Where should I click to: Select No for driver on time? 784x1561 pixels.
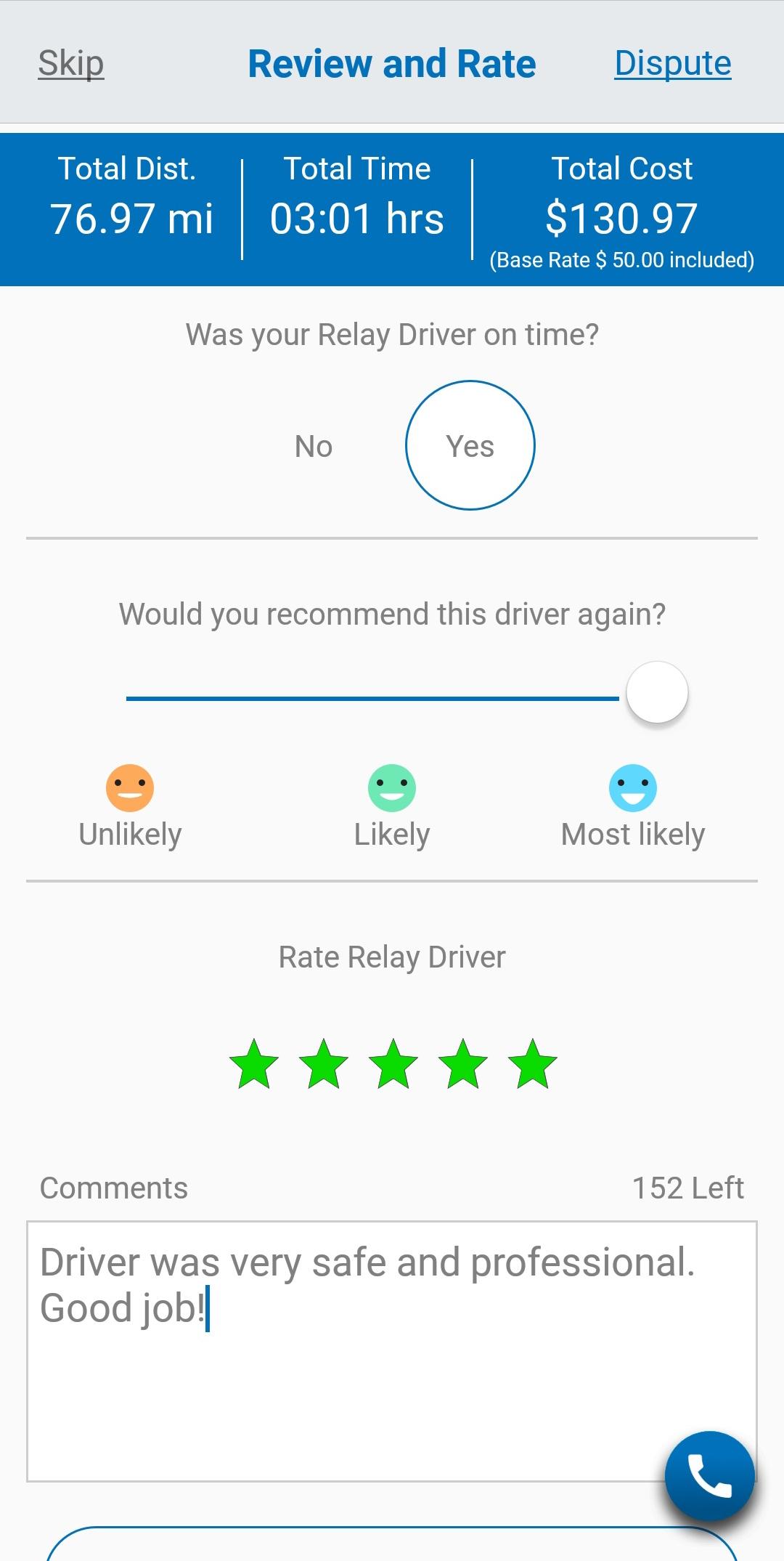314,446
